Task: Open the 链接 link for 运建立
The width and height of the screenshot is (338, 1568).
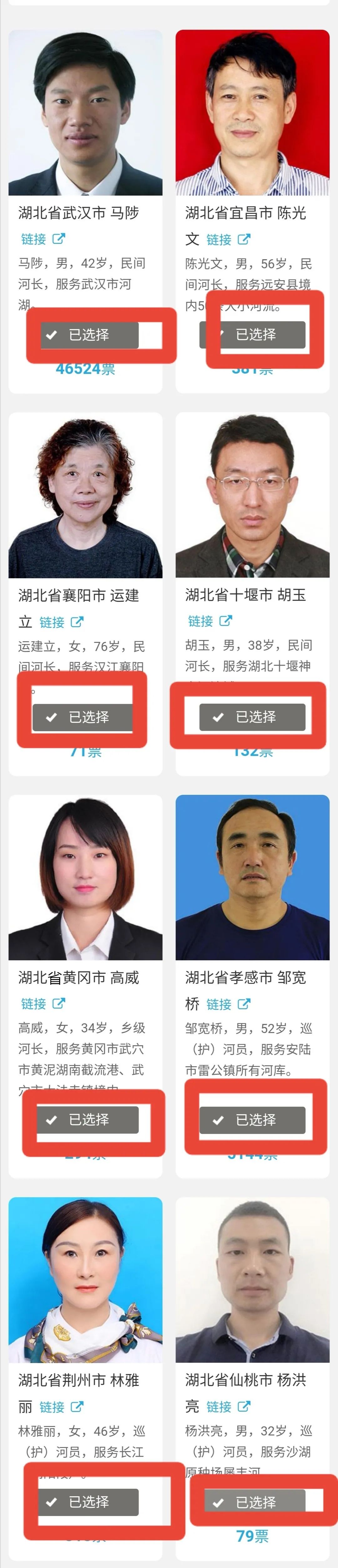Action: click(61, 622)
